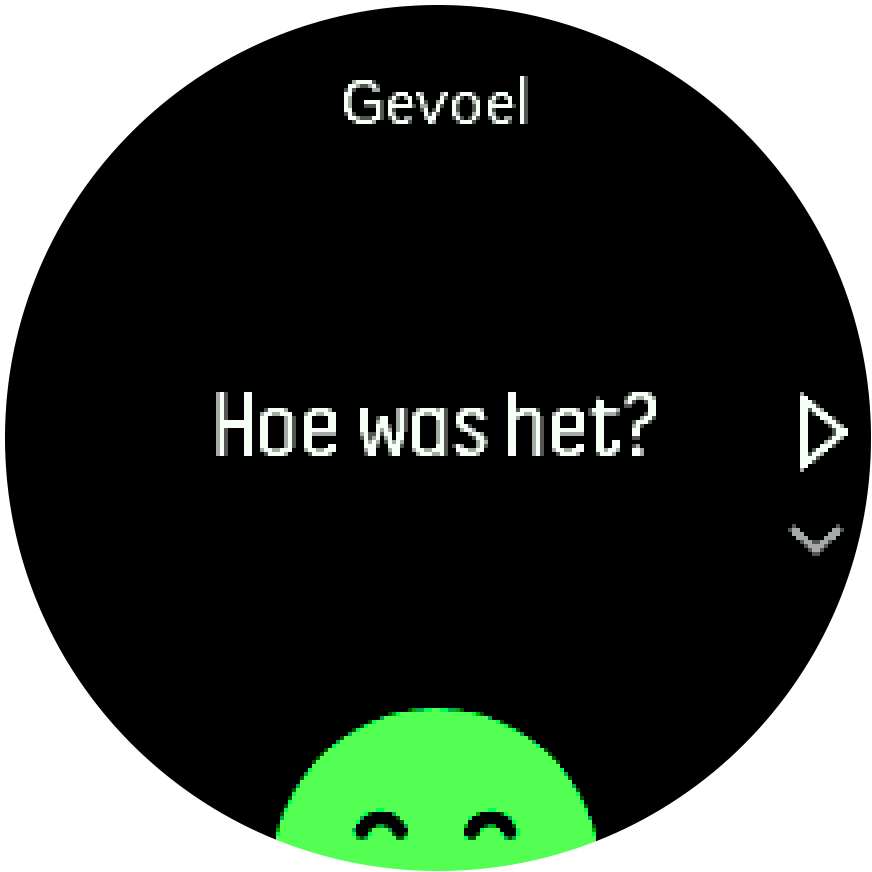Tap the right-pointing triangle arrow
The height and width of the screenshot is (872, 872).
coord(822,432)
